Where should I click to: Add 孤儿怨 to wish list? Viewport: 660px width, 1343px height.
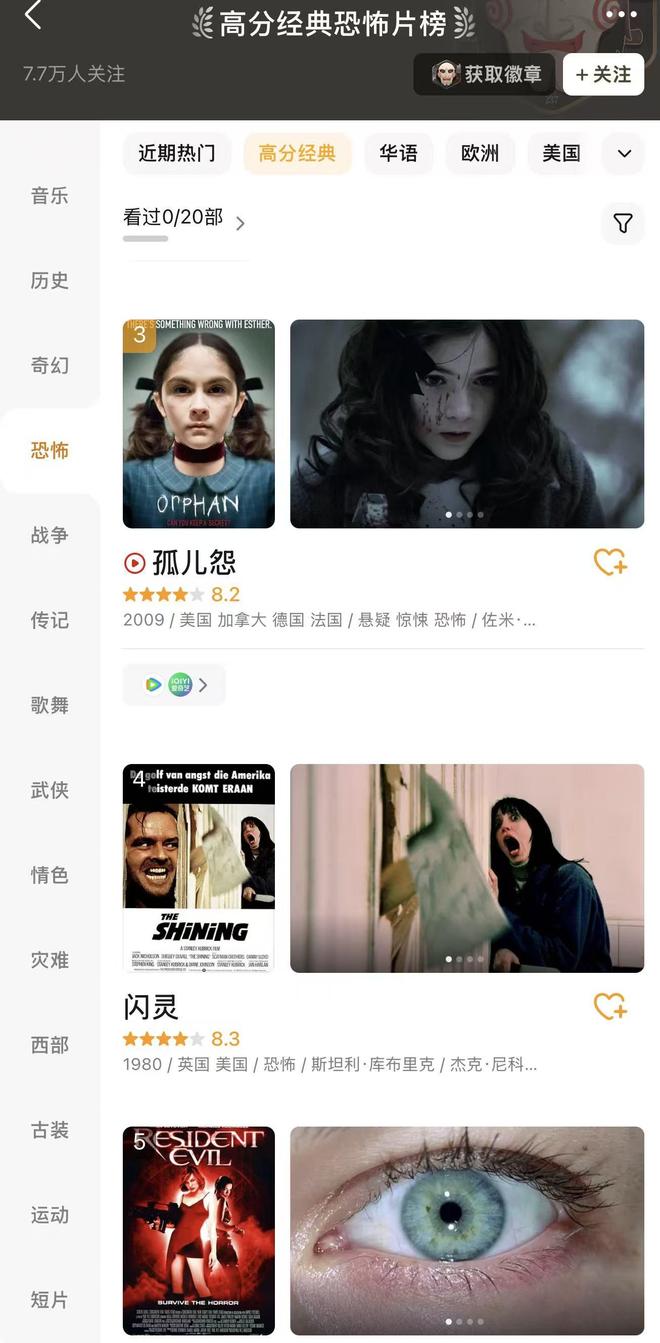[609, 562]
